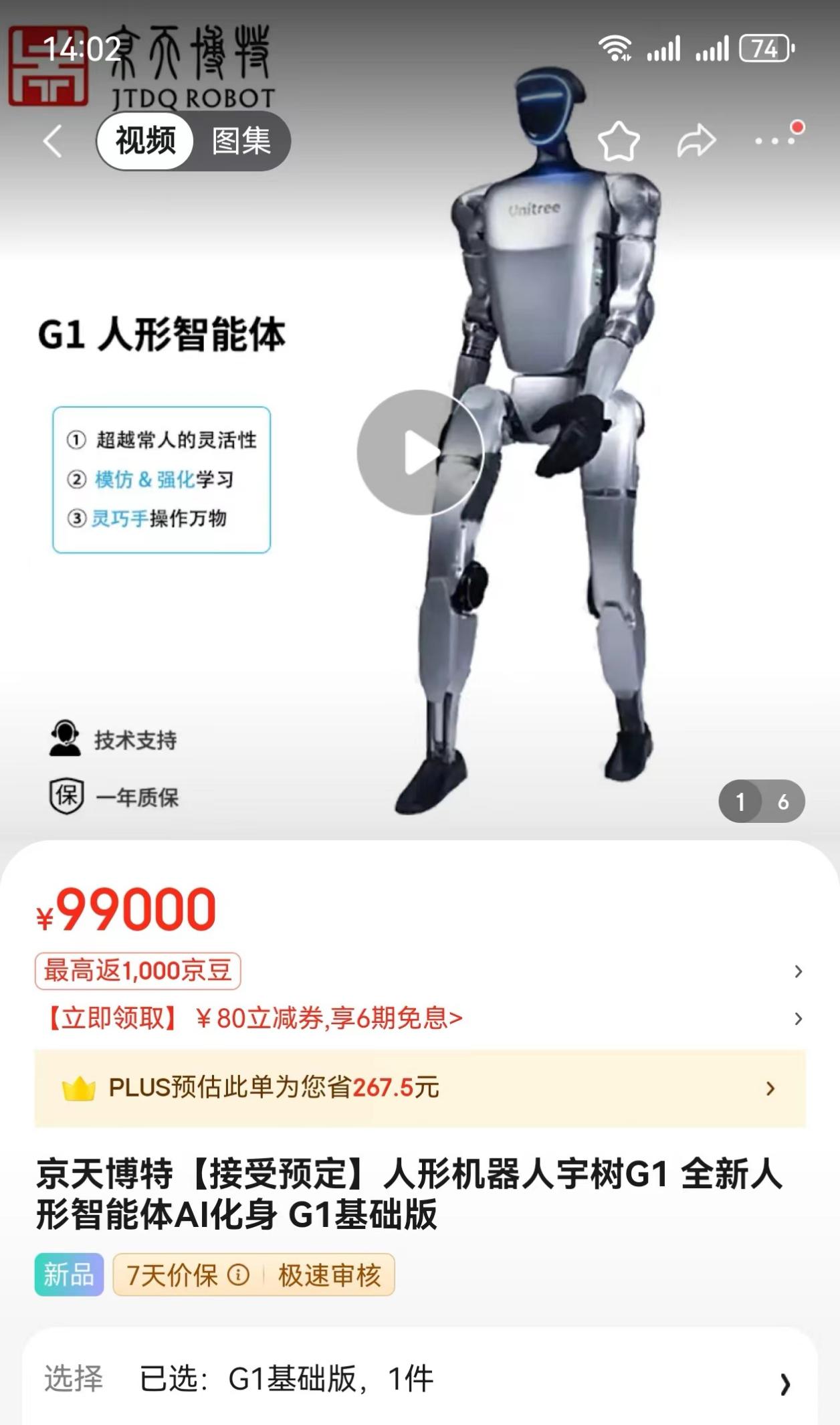Open the 最高返1,000京豆 reward details

pos(138,971)
